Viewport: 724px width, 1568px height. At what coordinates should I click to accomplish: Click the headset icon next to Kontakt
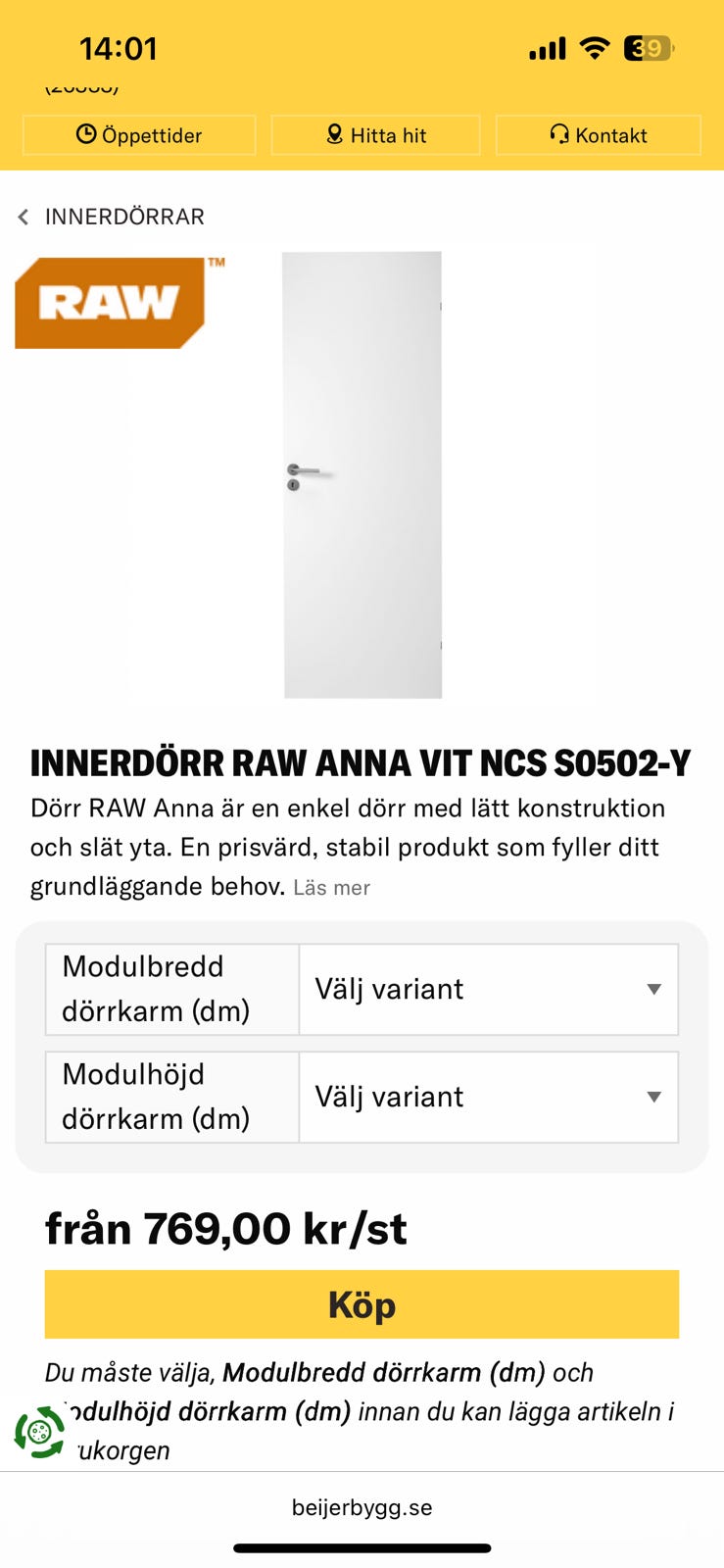[558, 135]
